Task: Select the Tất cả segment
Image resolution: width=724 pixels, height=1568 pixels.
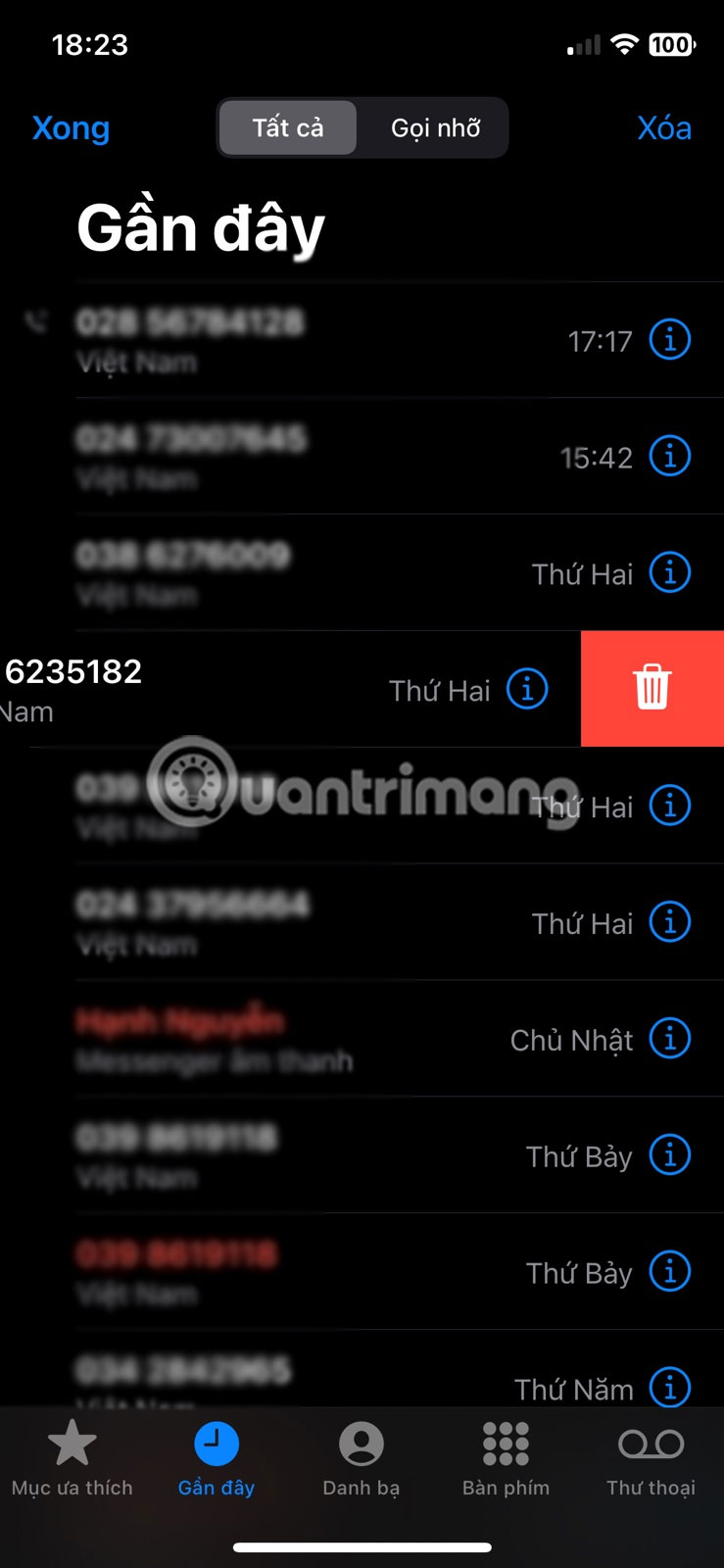Action: 288,128
